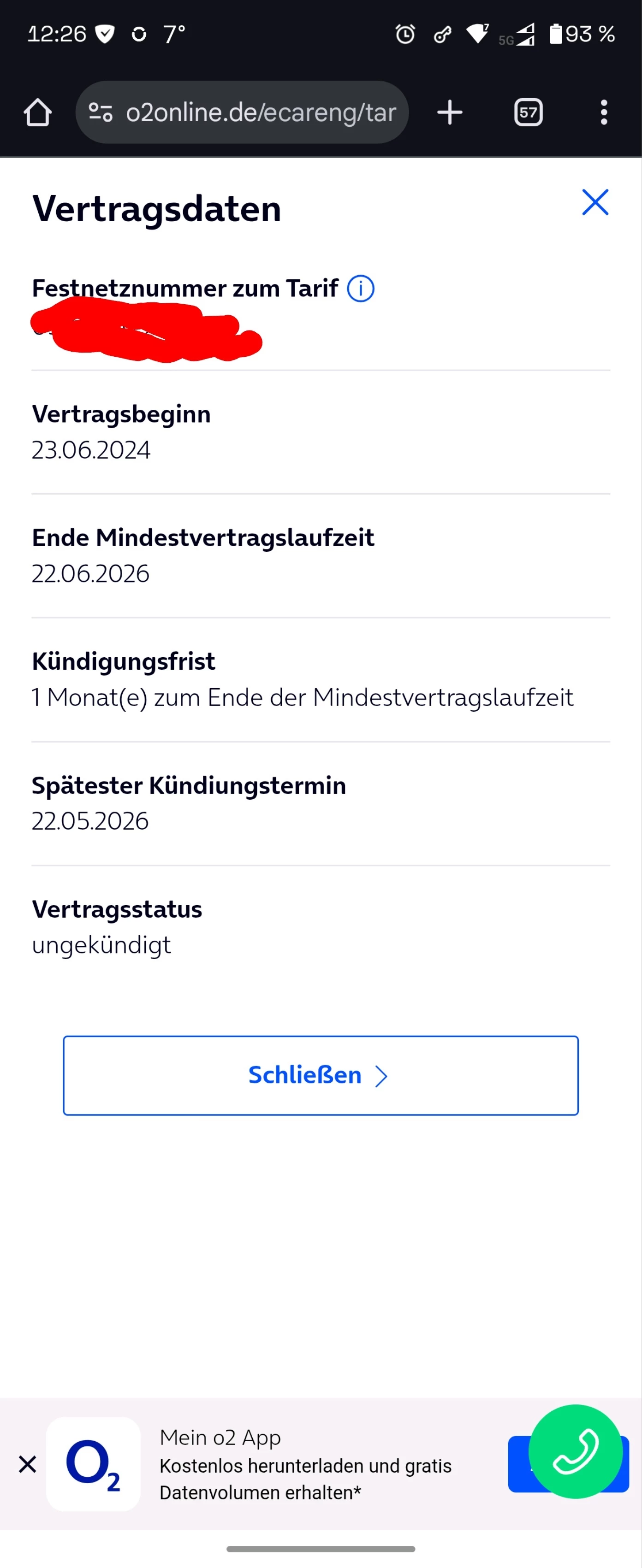Close the Vertragsdaten dialog with the X

point(594,202)
